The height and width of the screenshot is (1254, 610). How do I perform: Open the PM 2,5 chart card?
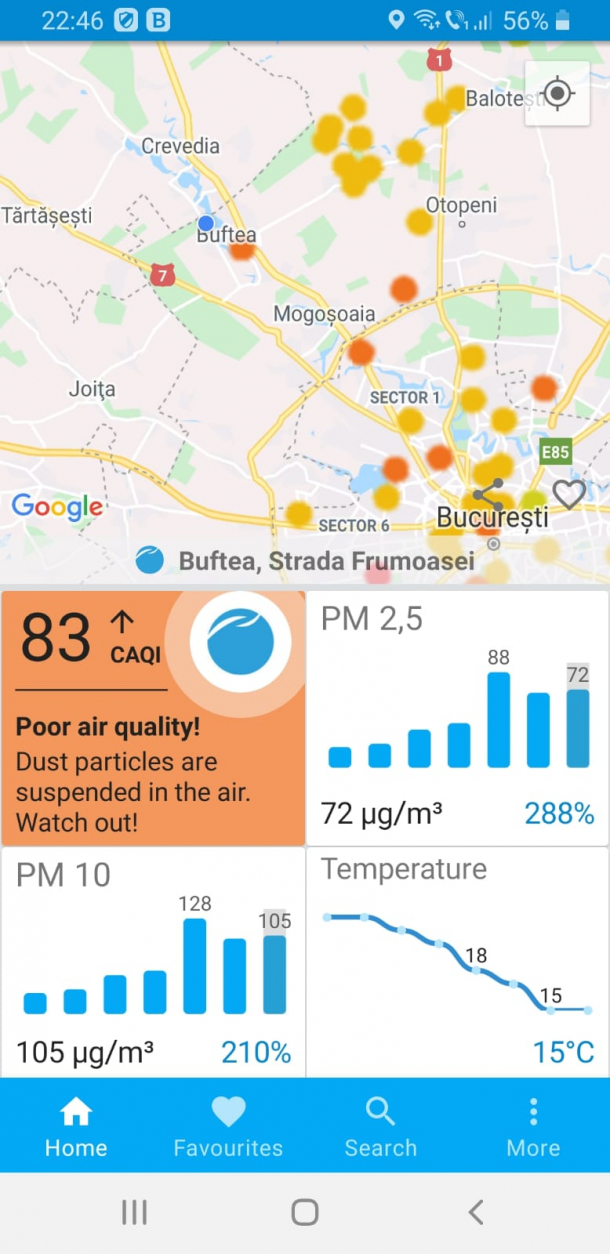(457, 717)
